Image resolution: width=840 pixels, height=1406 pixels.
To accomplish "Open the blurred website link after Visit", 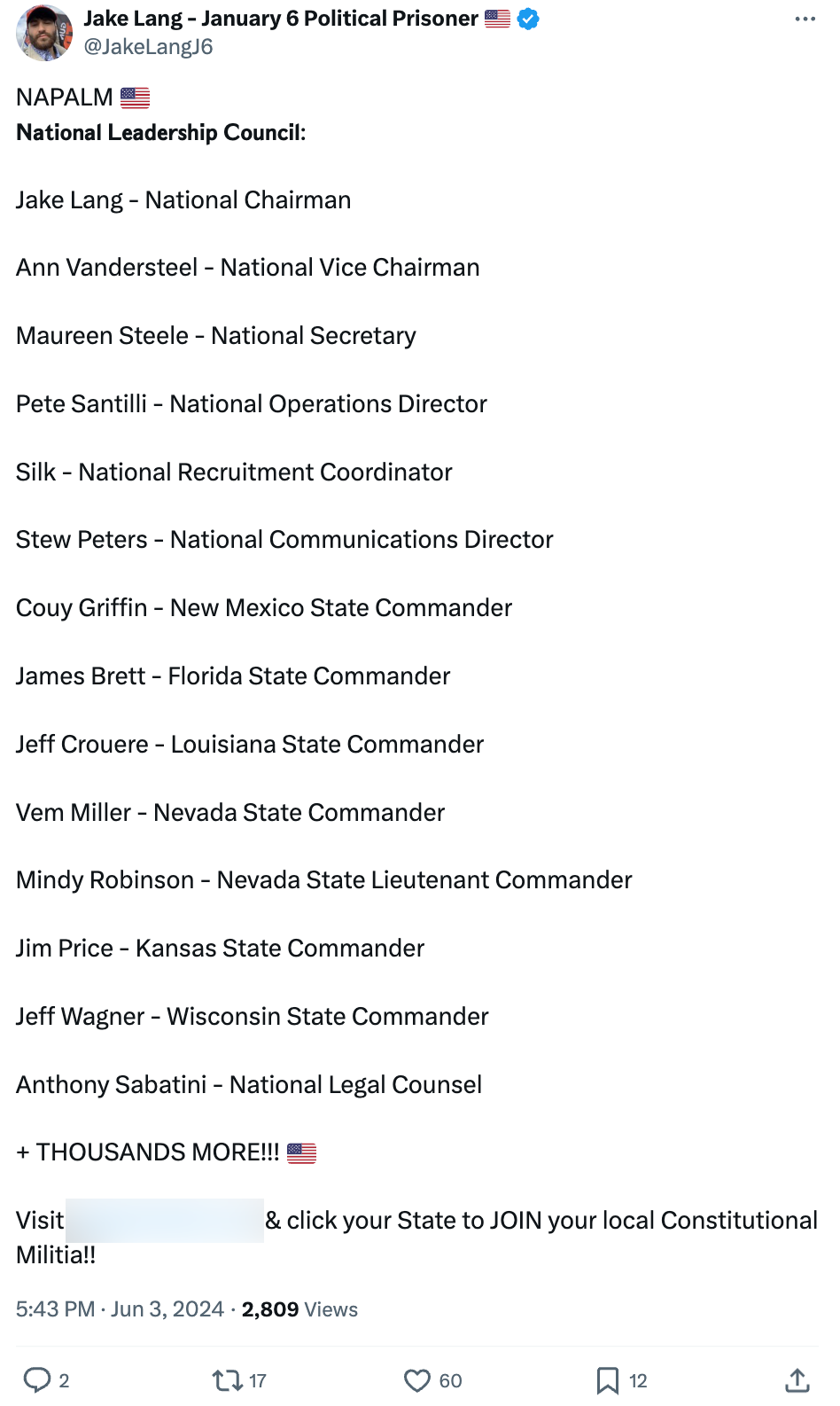I will click(165, 1220).
